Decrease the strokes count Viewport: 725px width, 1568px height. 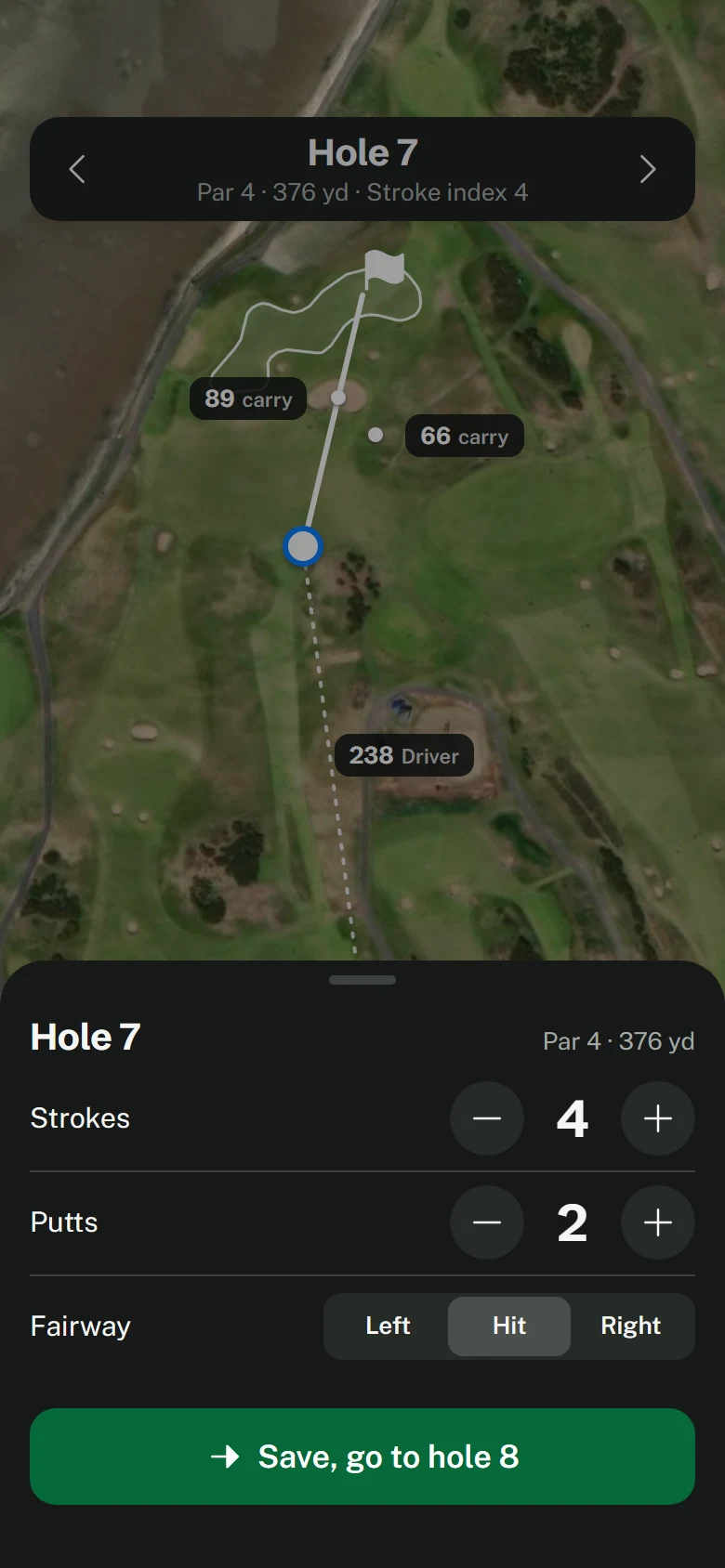click(x=487, y=1118)
